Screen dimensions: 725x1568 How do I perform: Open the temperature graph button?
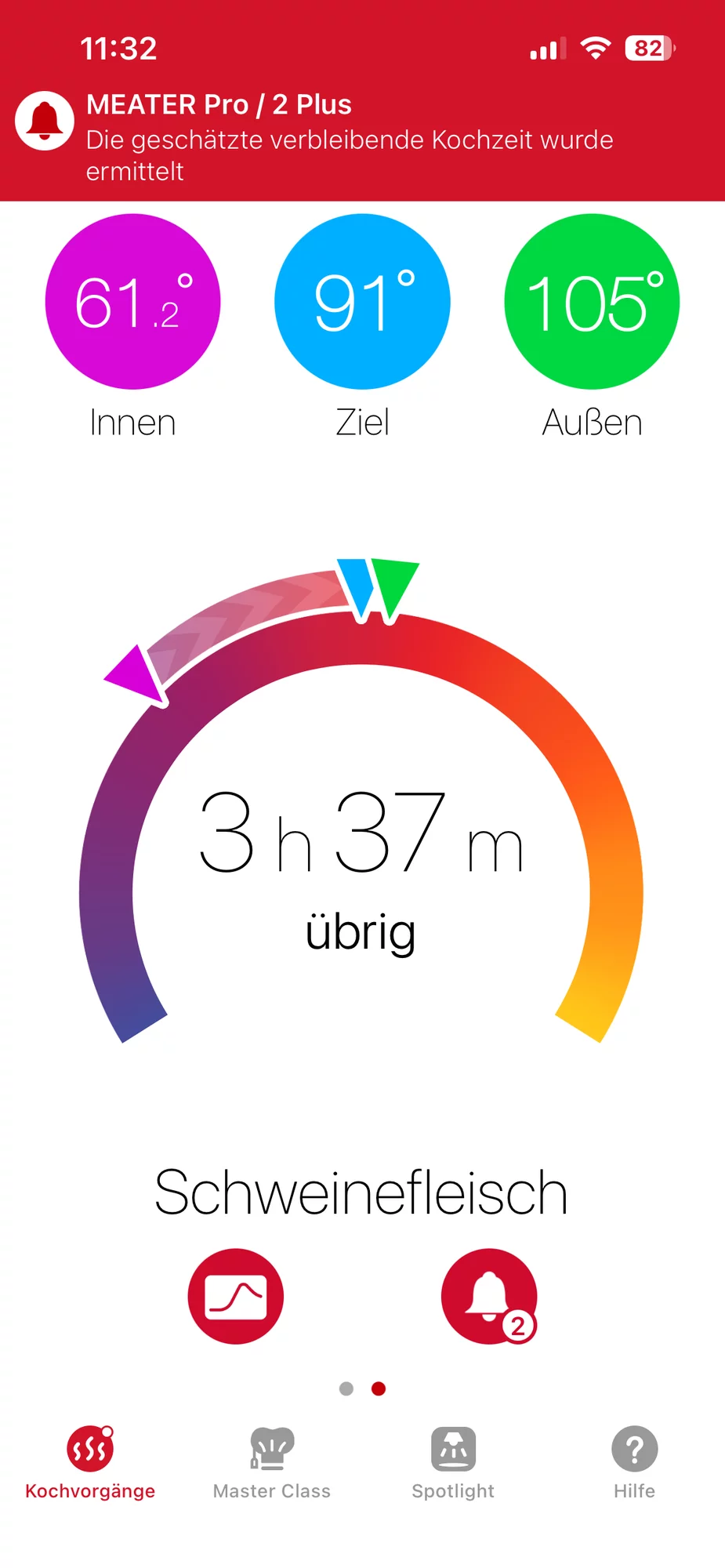pyautogui.click(x=236, y=1296)
